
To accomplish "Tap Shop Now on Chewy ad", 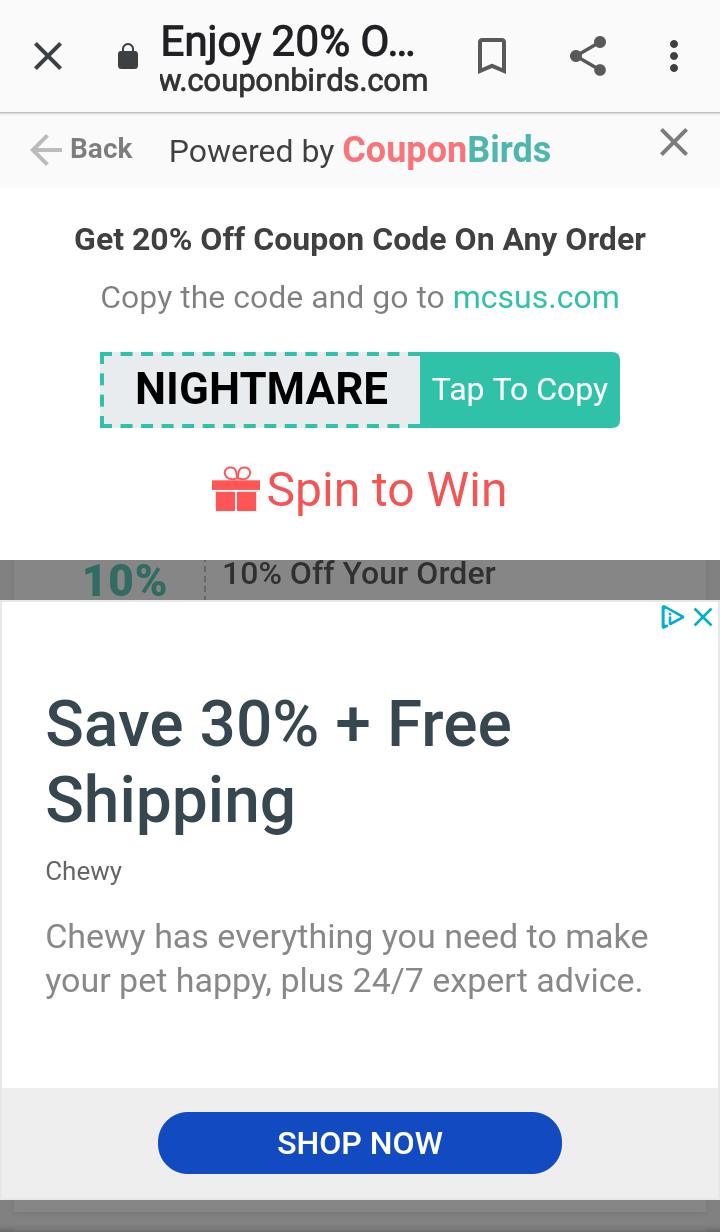I will 360,1143.
